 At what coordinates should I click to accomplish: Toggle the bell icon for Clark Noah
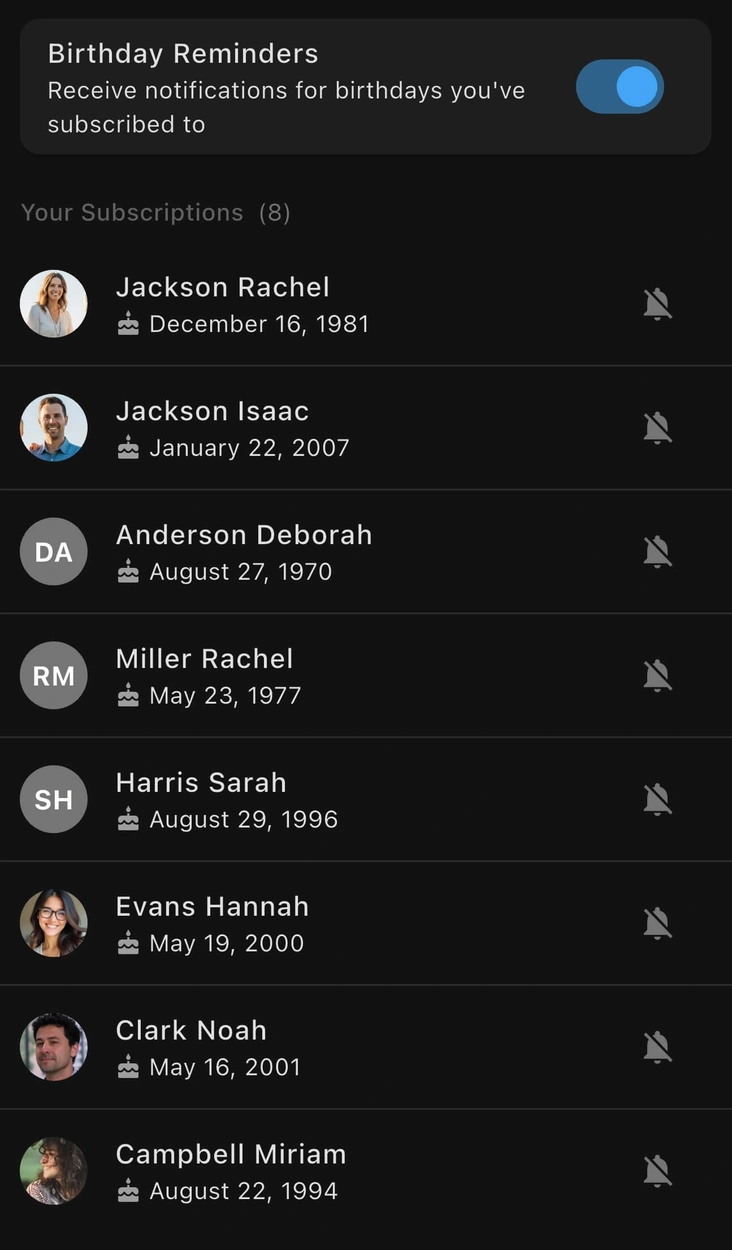[657, 1048]
